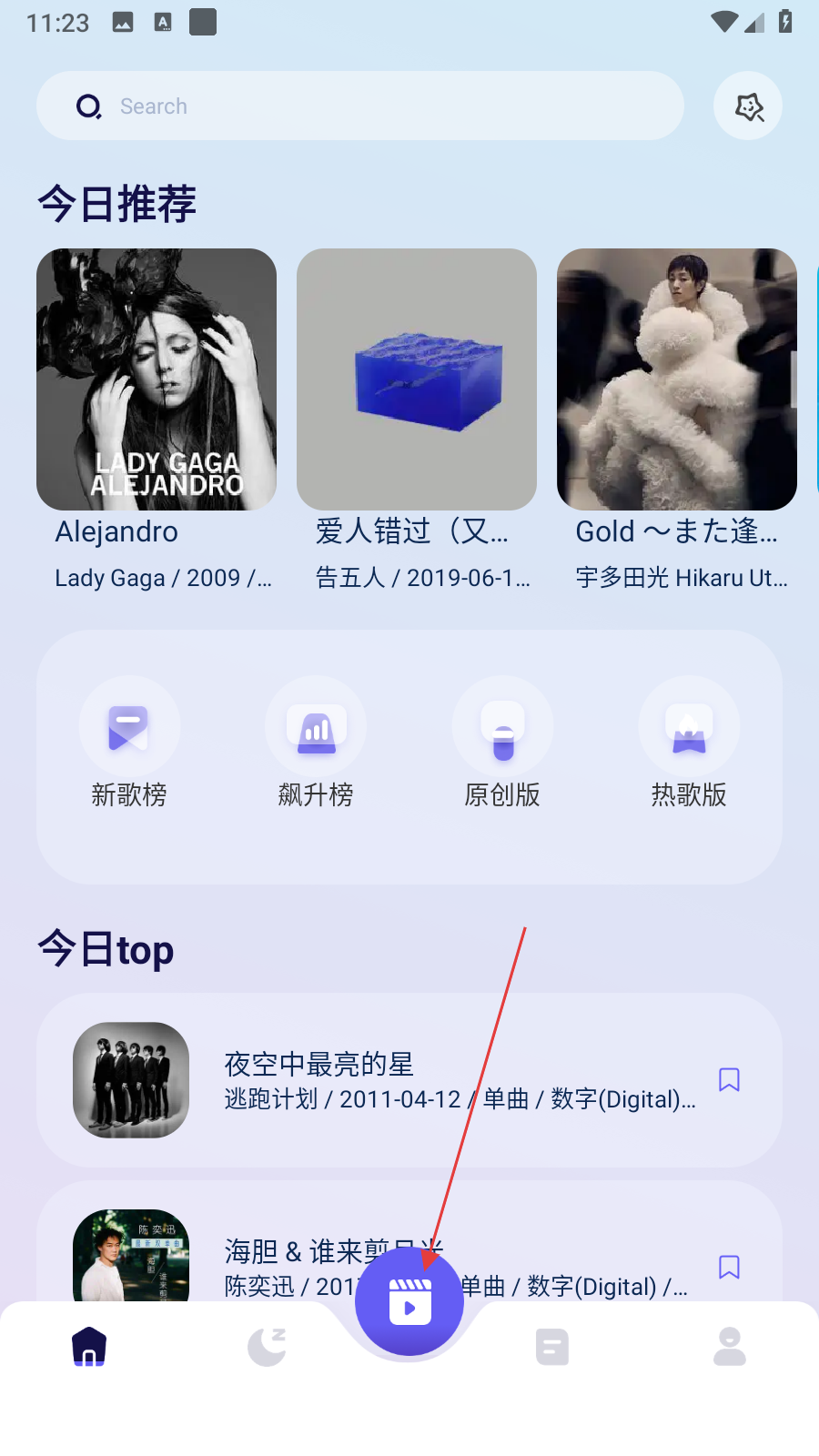Switch to the notes list tab

click(551, 1347)
